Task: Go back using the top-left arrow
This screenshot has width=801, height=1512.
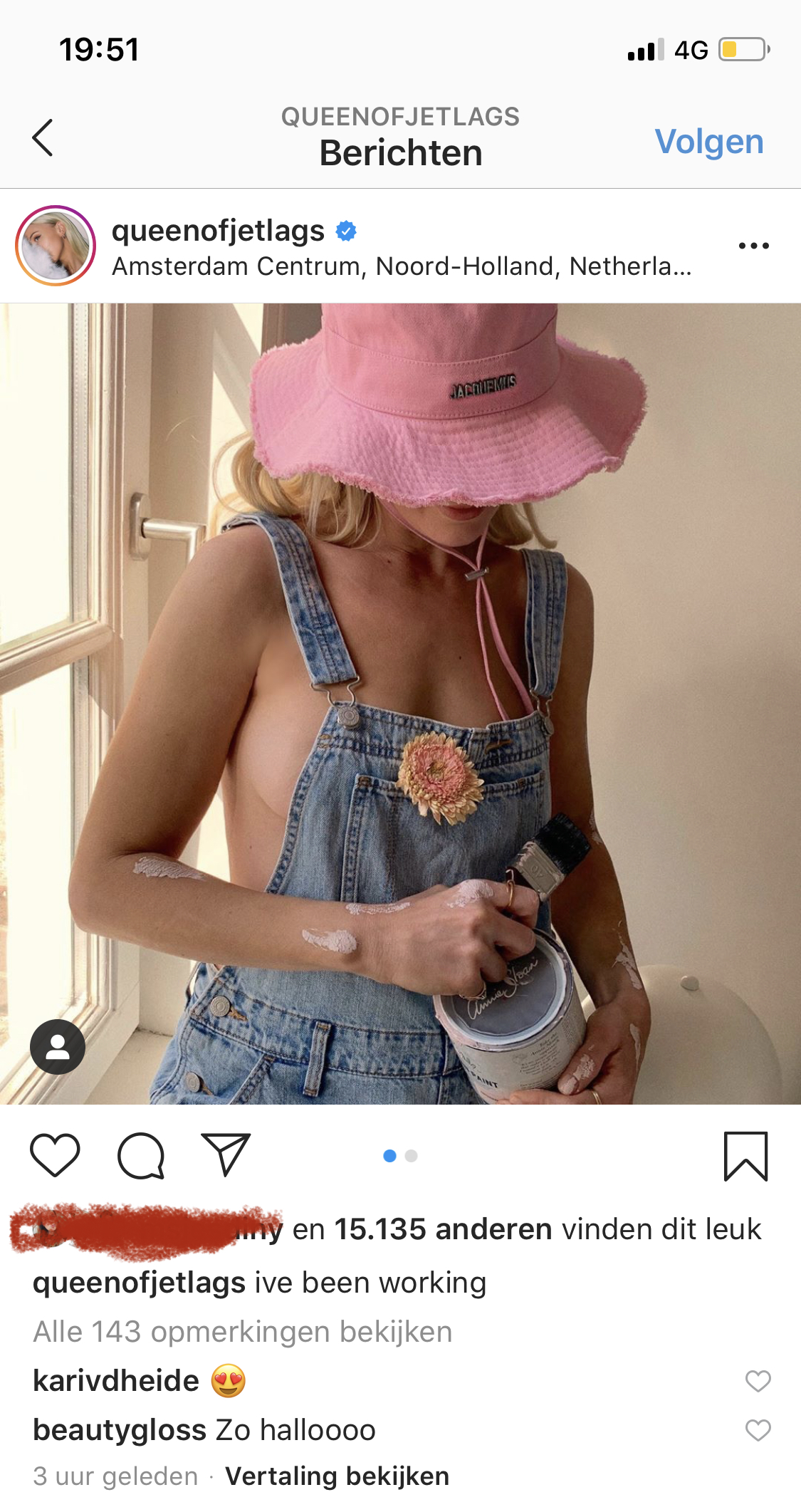Action: 43,137
